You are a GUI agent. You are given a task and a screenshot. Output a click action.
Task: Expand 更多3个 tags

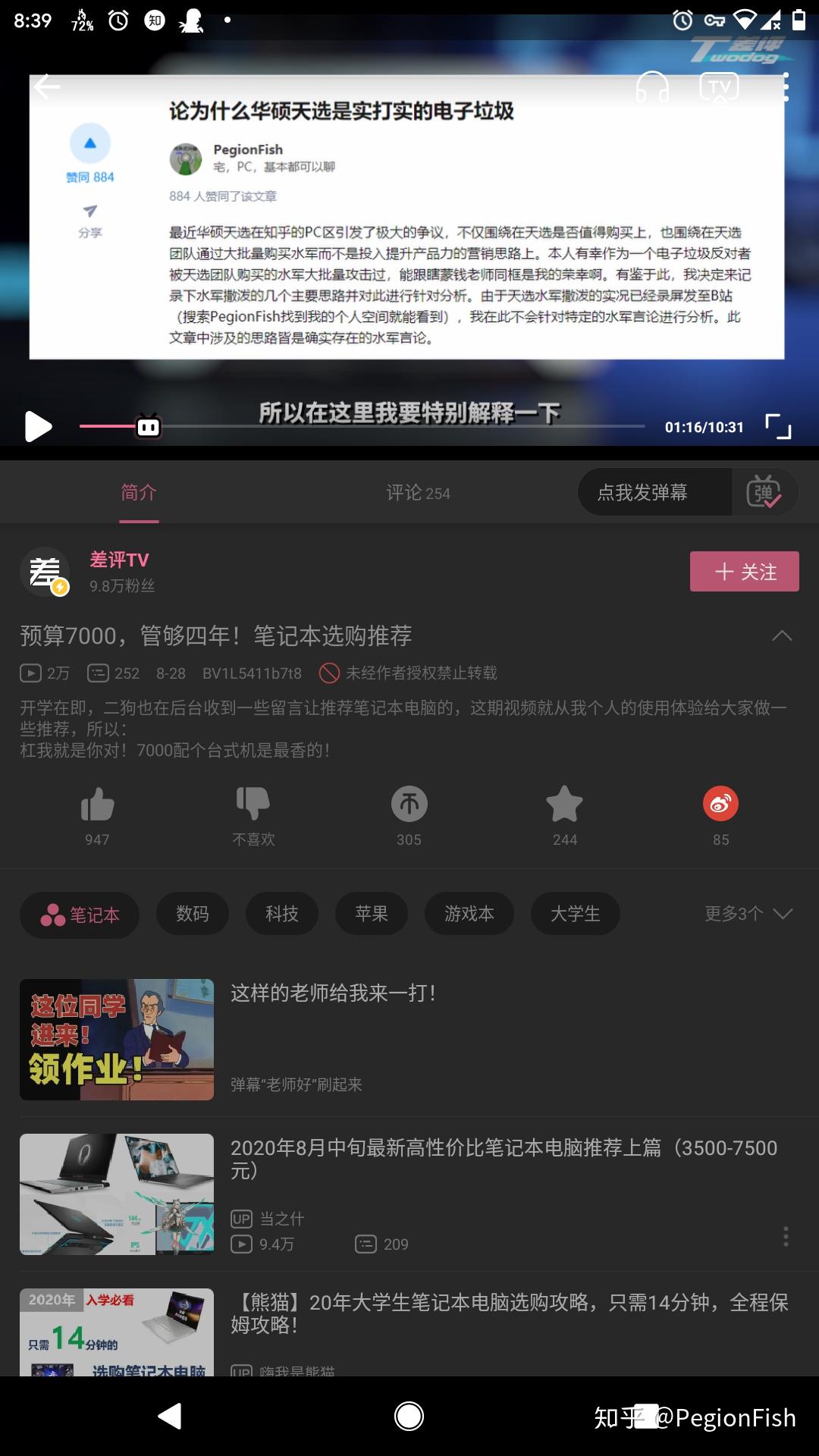coord(748,914)
